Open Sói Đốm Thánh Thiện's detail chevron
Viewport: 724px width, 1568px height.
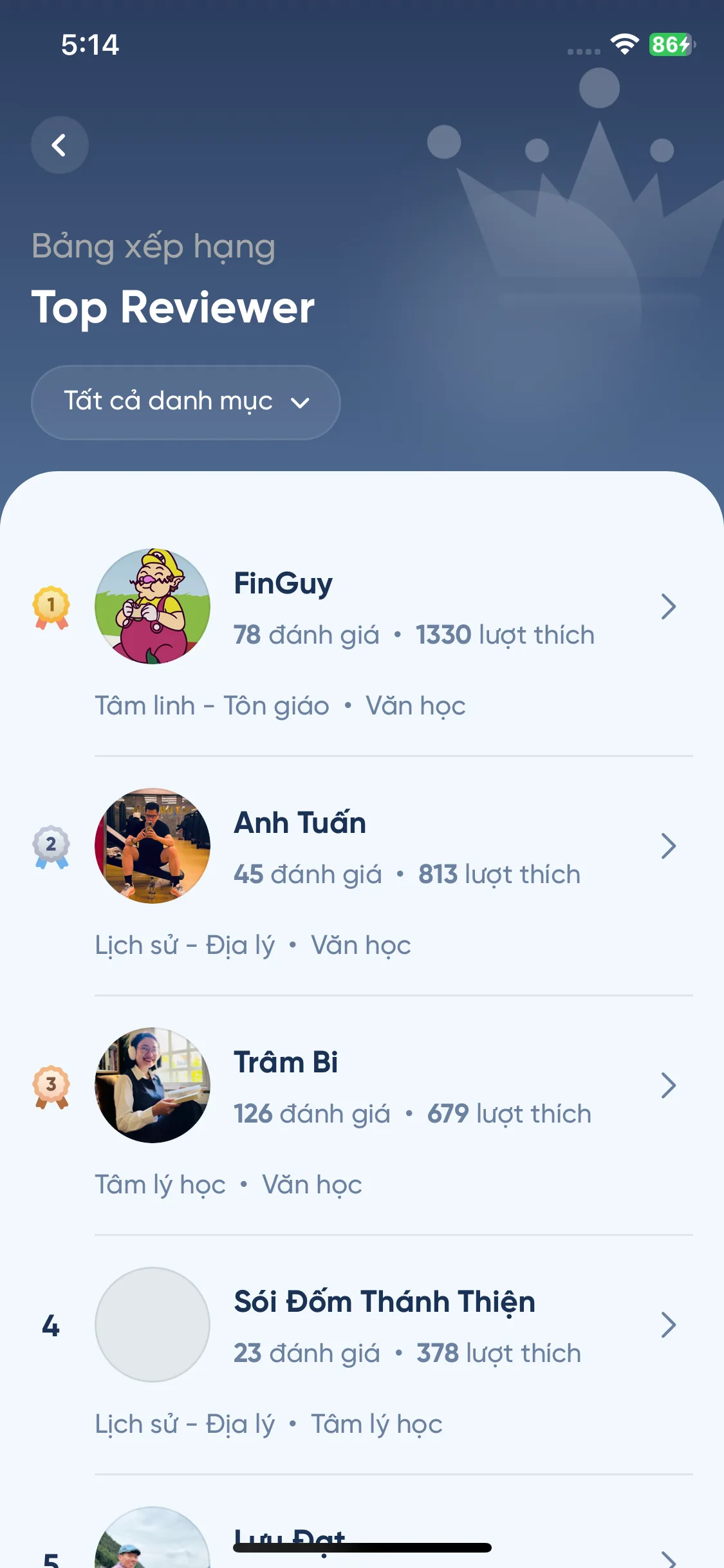pos(669,1325)
